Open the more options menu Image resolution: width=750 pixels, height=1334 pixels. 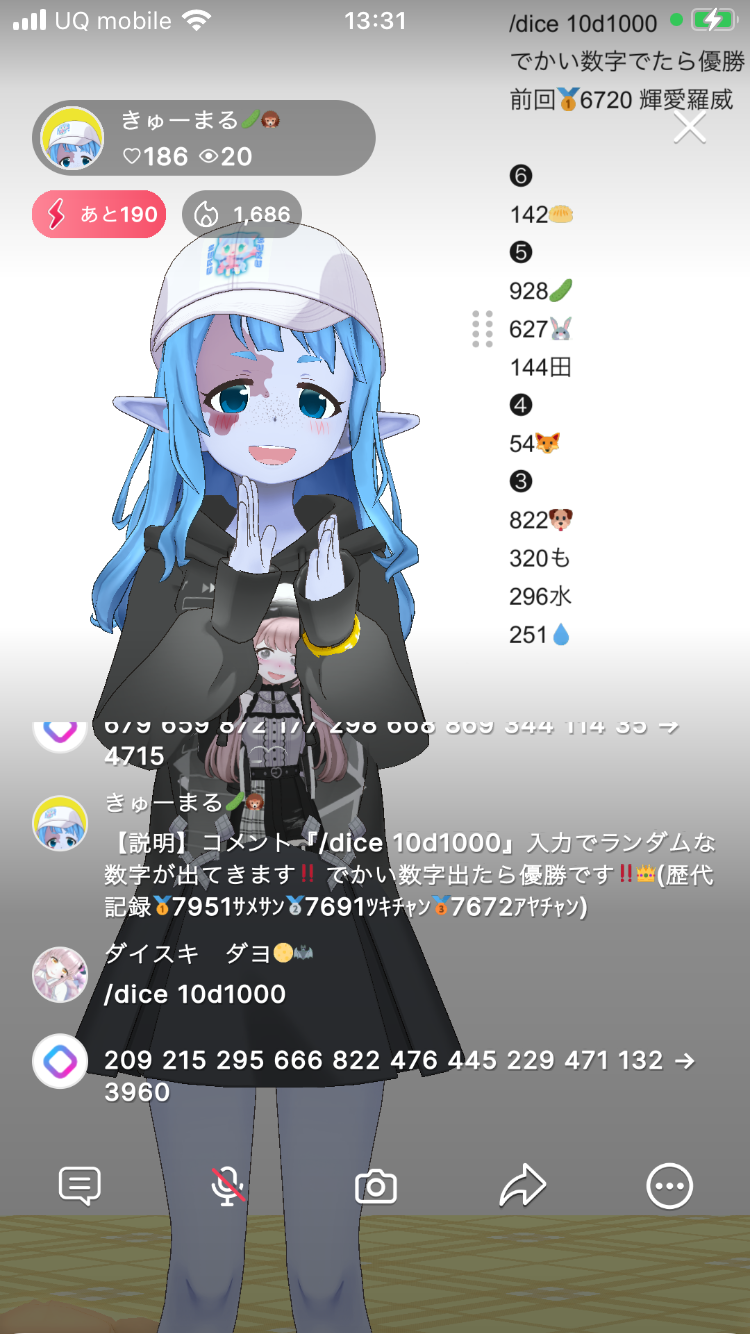669,1186
